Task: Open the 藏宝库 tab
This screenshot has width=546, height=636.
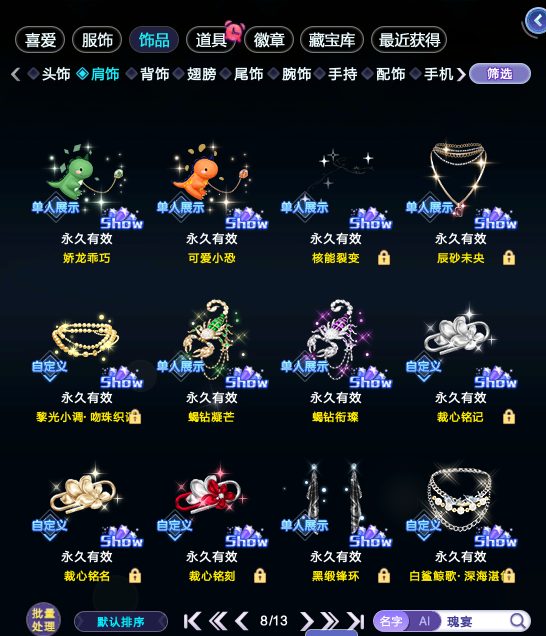Action: [x=331, y=40]
